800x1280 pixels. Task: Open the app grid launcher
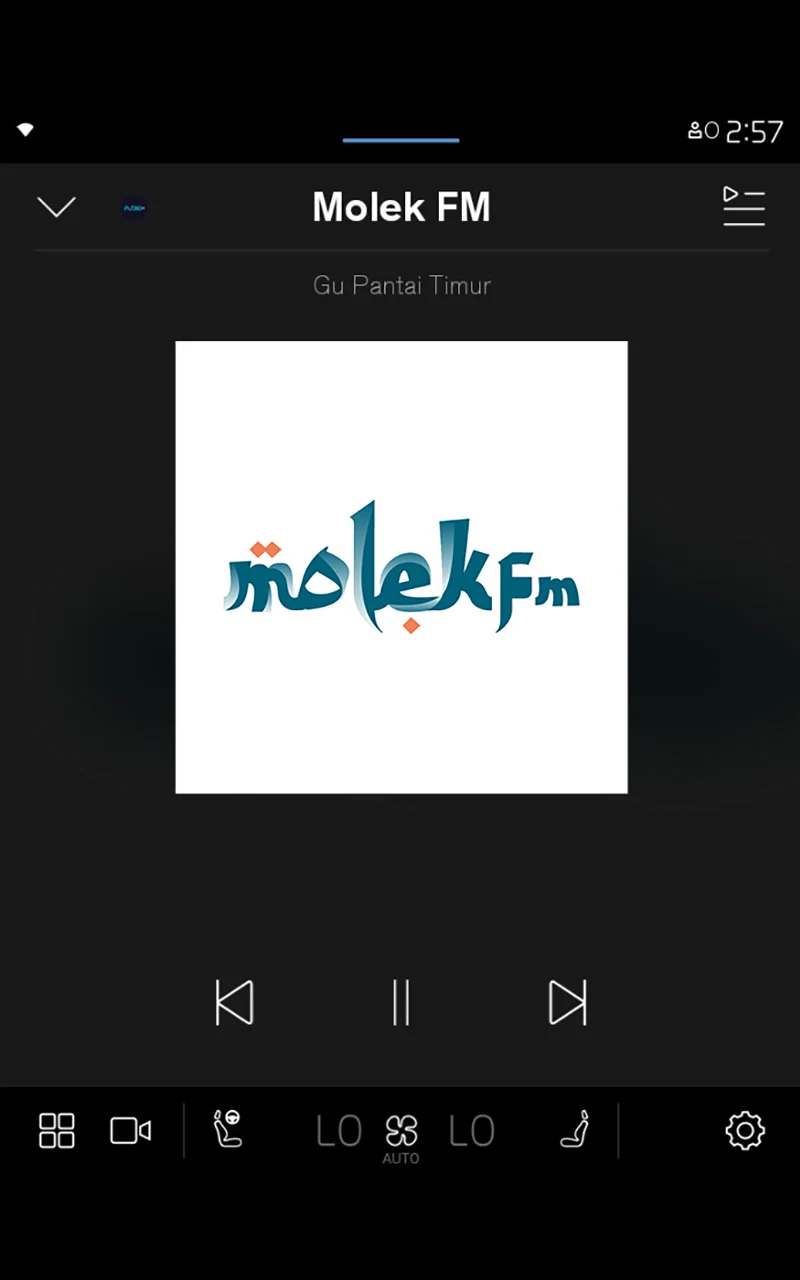point(56,1131)
